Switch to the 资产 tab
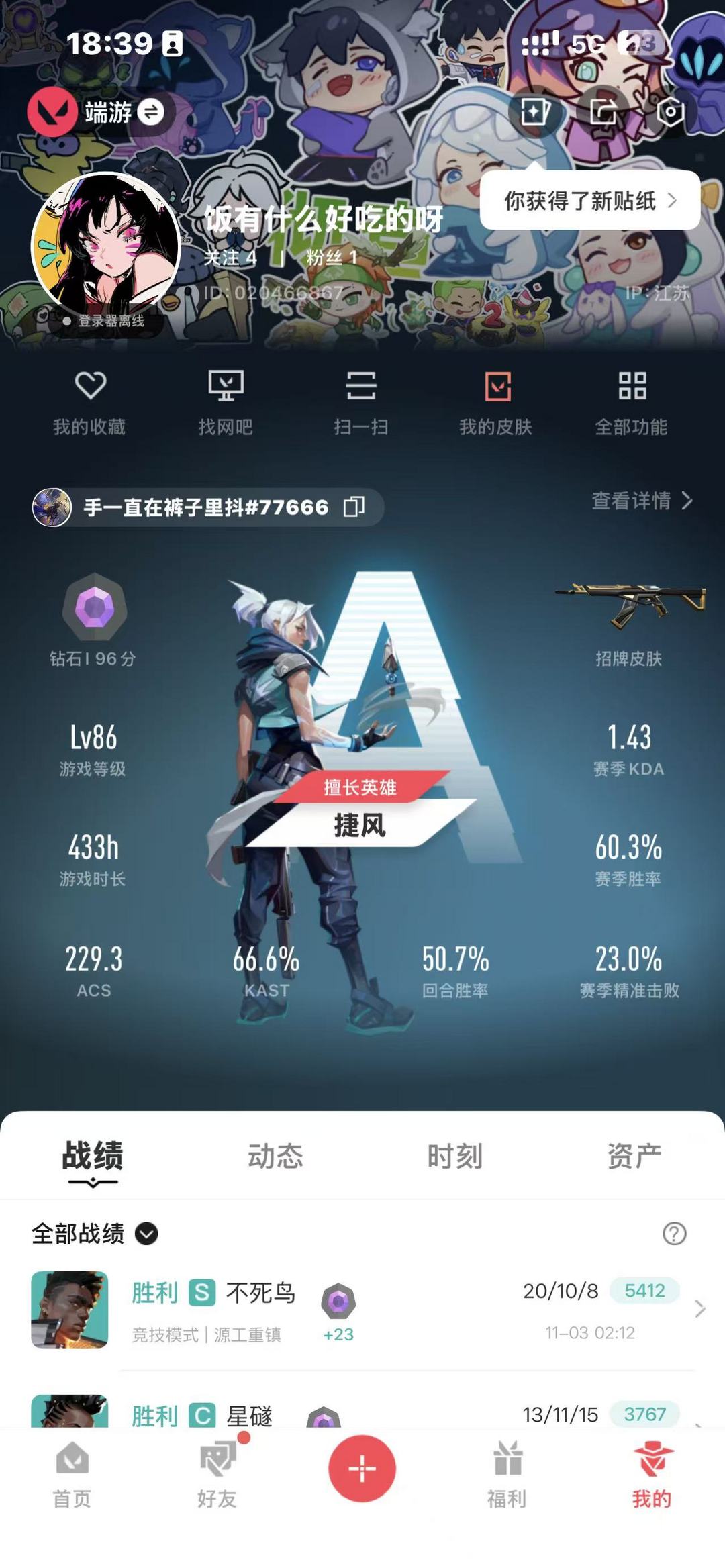Image resolution: width=725 pixels, height=1568 pixels. (x=634, y=1156)
